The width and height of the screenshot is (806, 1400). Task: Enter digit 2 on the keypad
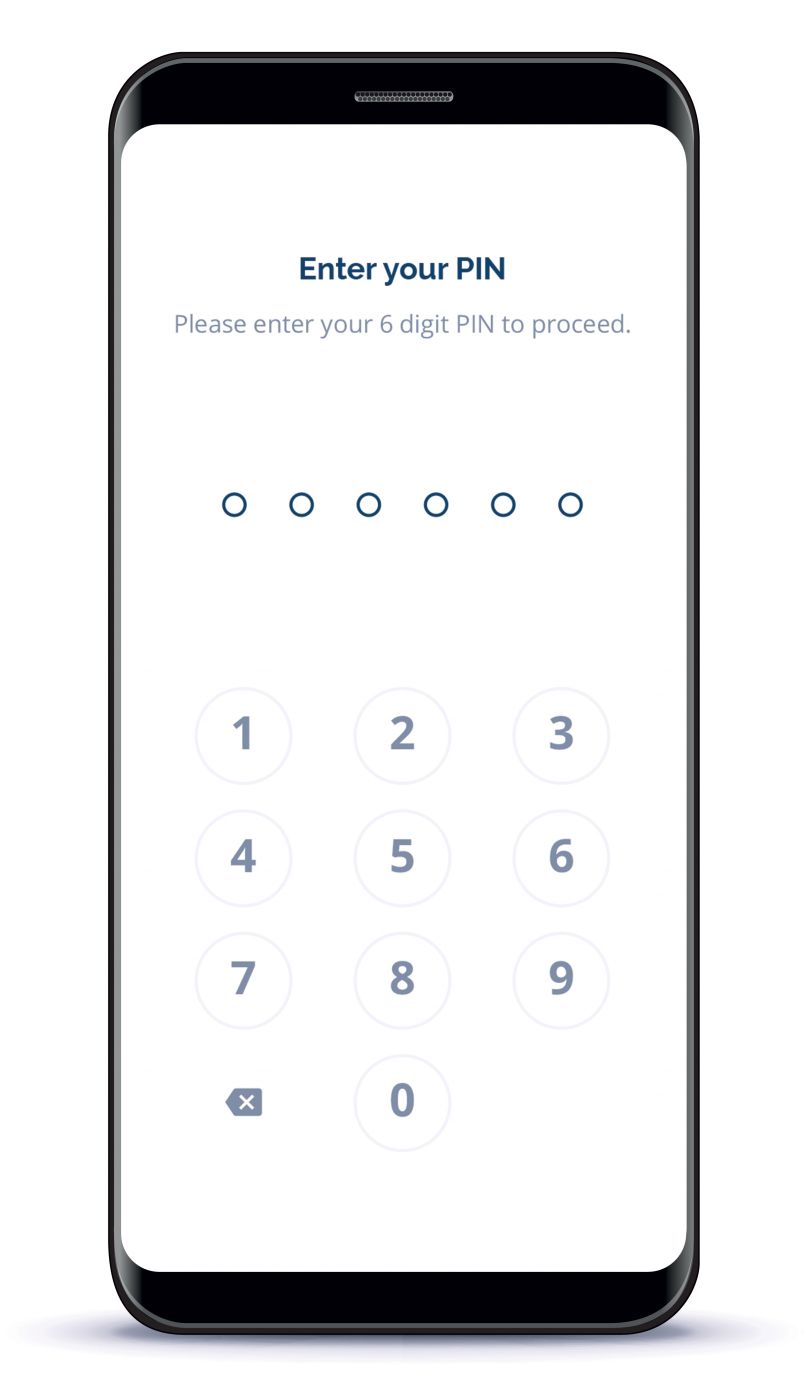pyautogui.click(x=402, y=735)
